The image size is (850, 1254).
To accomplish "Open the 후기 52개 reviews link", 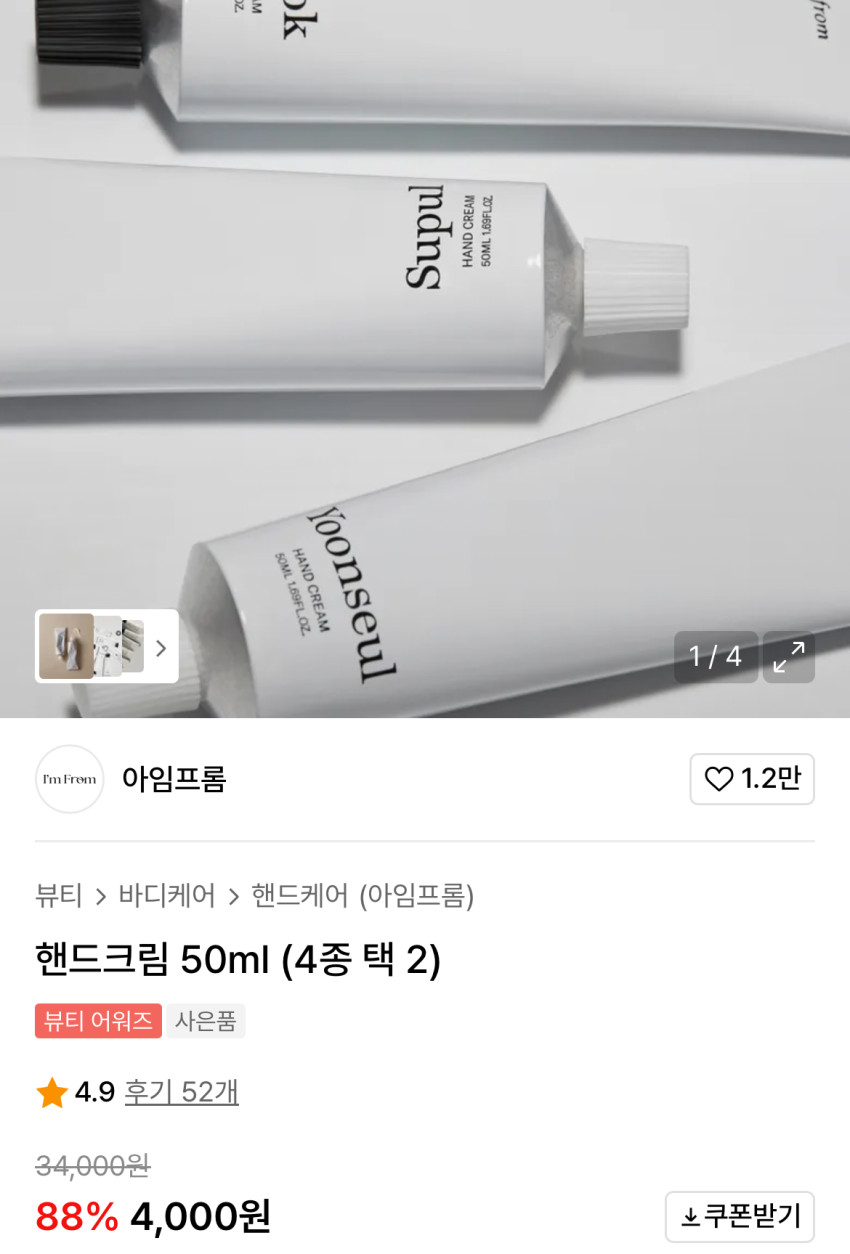I will click(x=181, y=1092).
